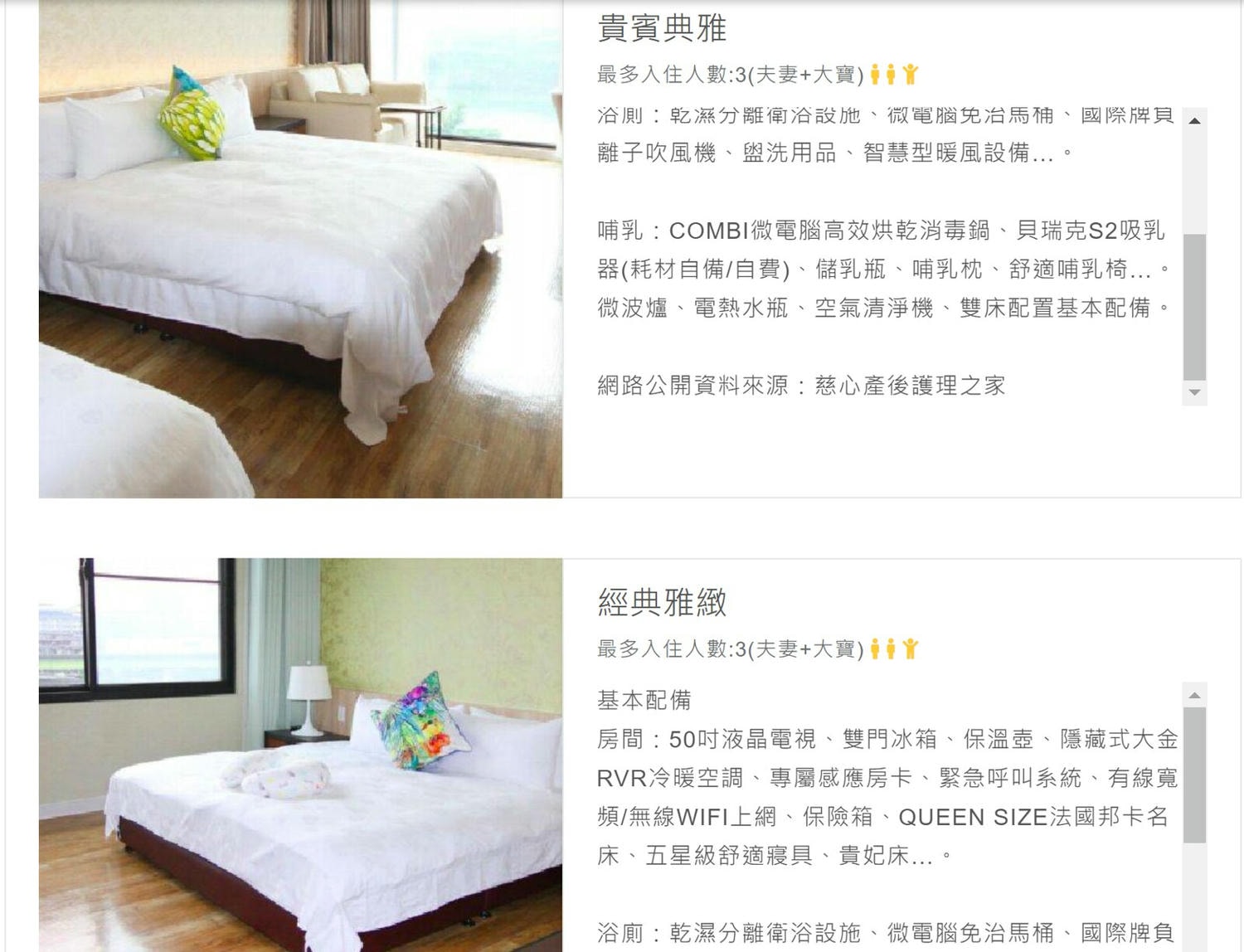Tap scroll-up arrow in 貴賓典雅 description
This screenshot has height=952, width=1244.
pyautogui.click(x=1194, y=121)
